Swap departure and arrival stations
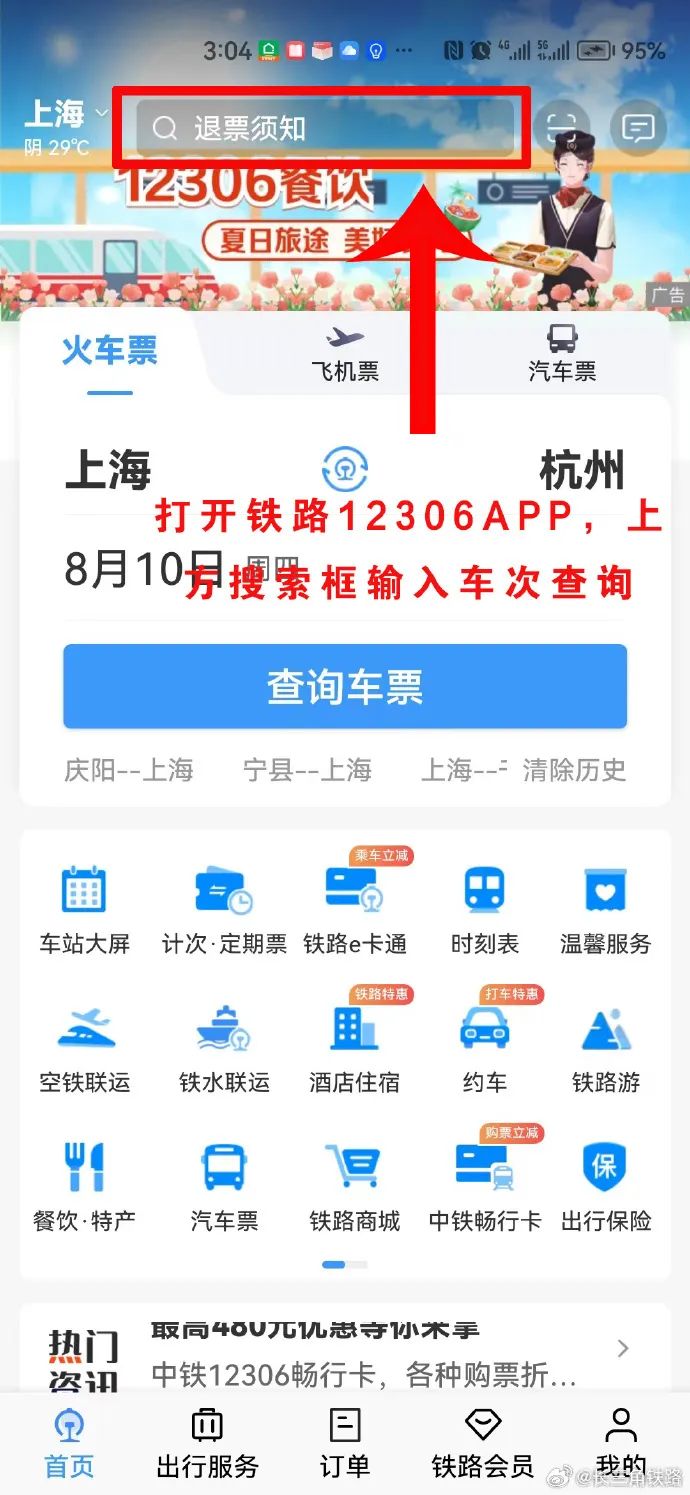Viewport: 690px width, 1495px height. click(345, 468)
